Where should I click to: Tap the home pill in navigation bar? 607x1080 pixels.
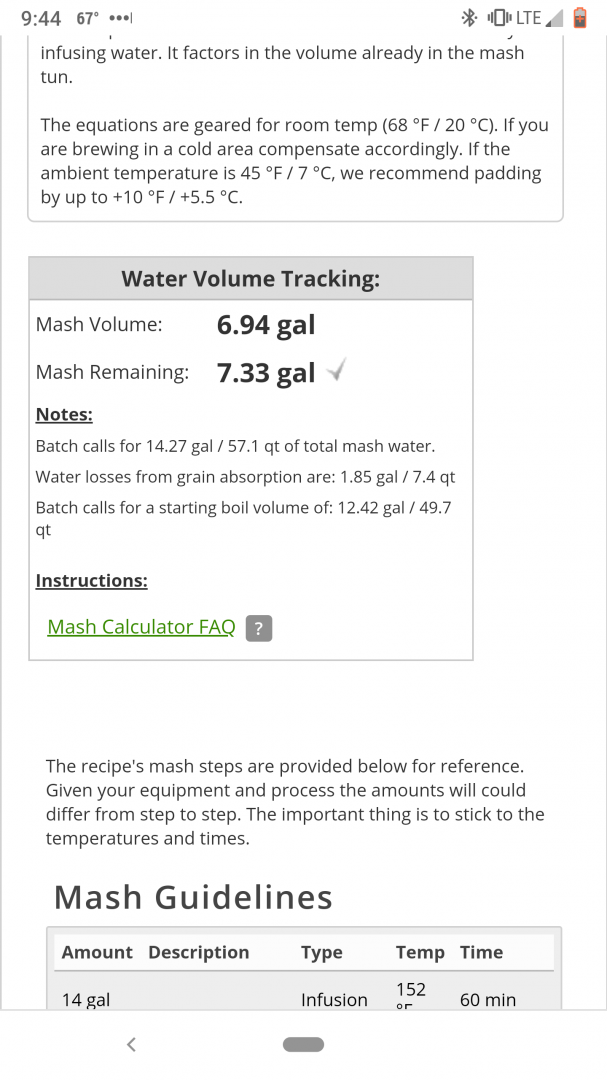tap(303, 1044)
